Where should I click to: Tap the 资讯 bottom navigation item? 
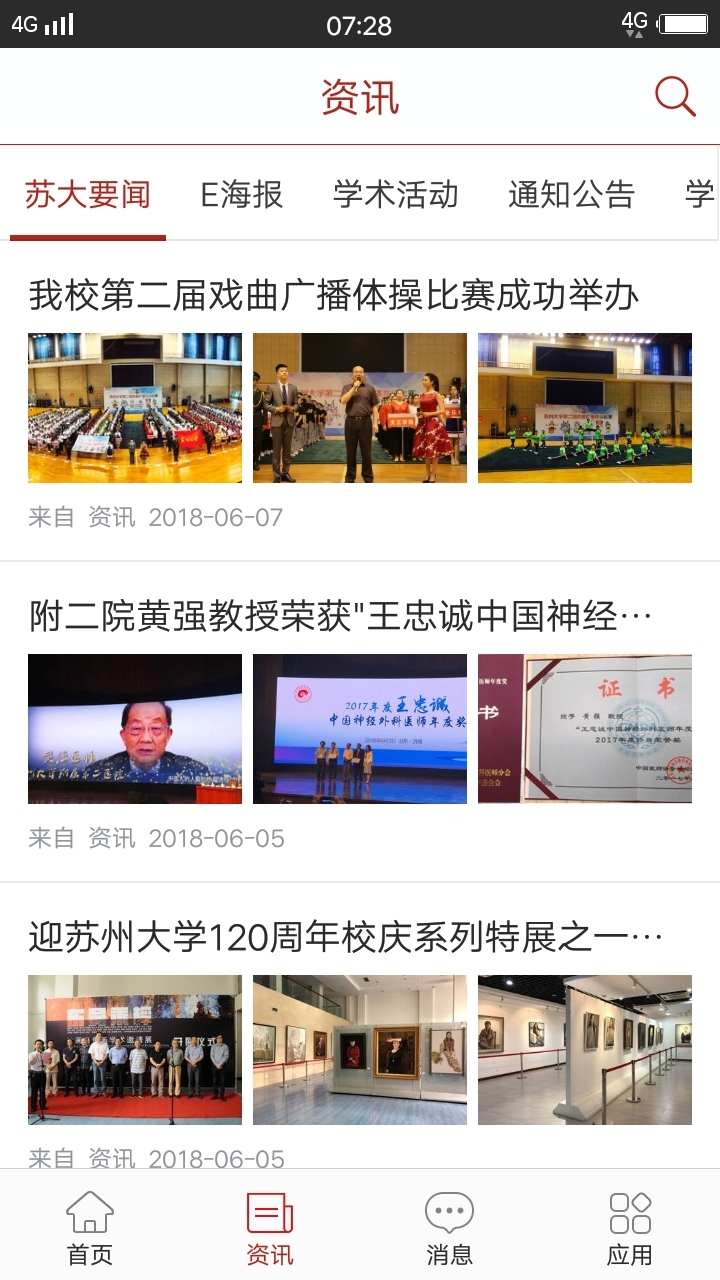270,1227
